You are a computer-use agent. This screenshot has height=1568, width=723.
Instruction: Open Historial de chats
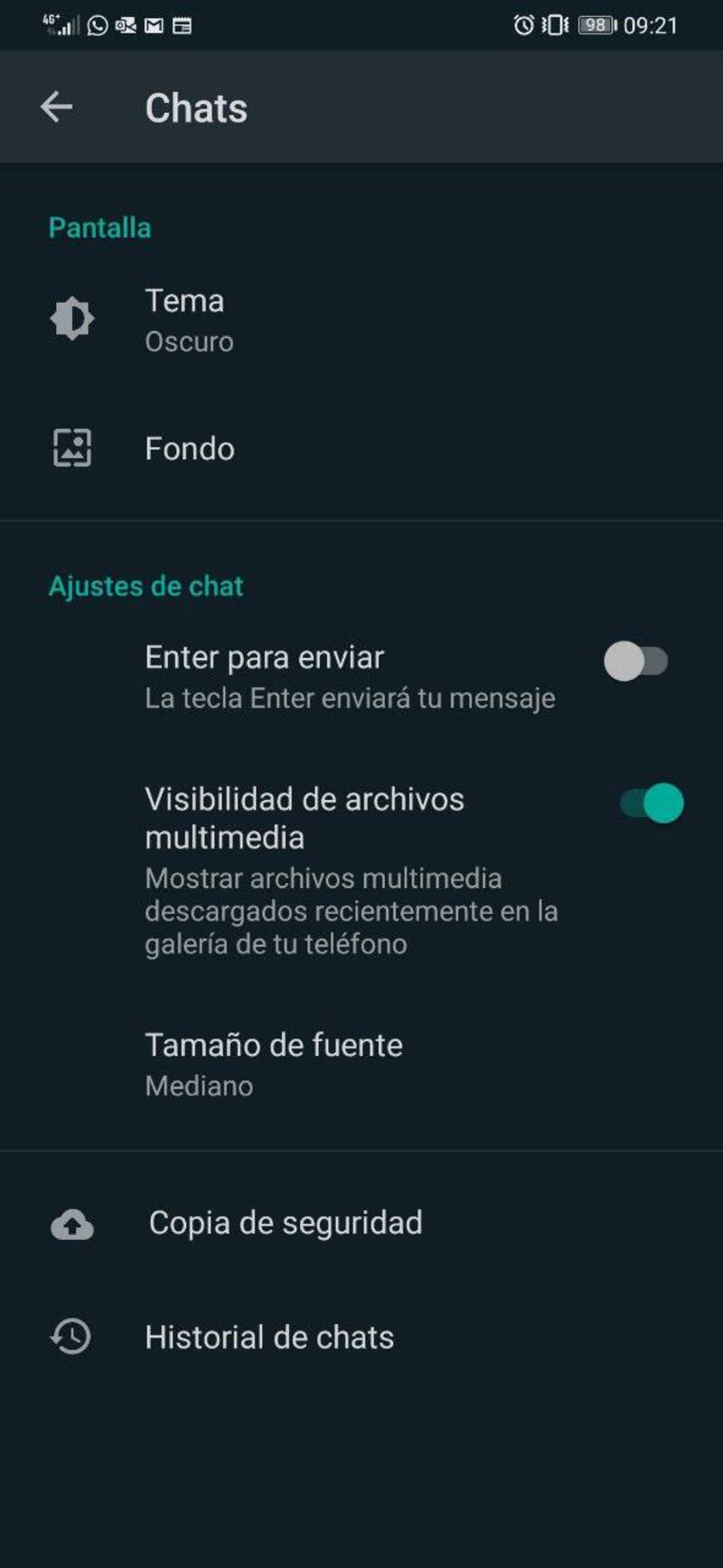269,1338
